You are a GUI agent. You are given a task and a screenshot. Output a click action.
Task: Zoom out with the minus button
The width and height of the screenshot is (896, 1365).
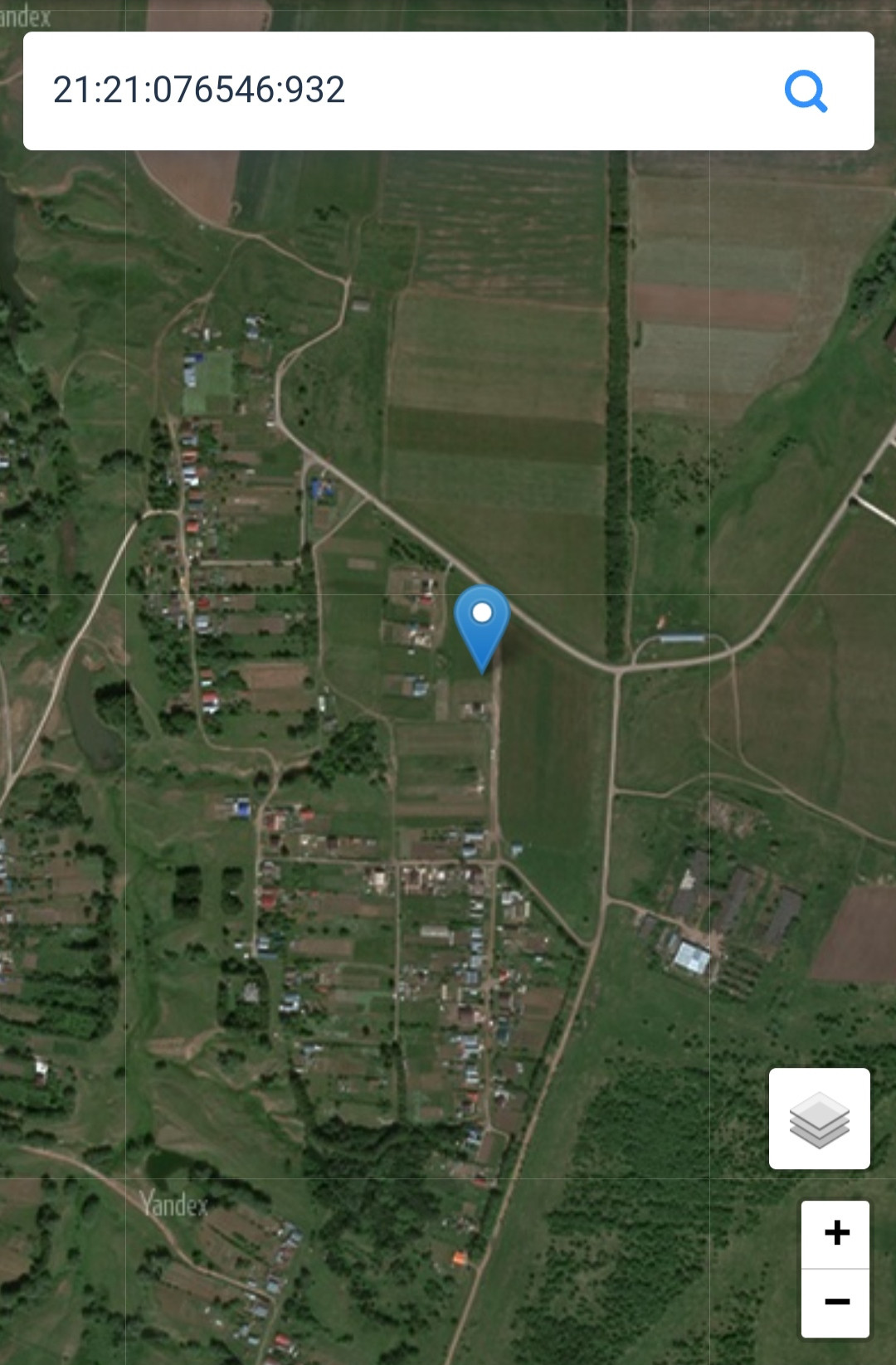(x=836, y=1302)
